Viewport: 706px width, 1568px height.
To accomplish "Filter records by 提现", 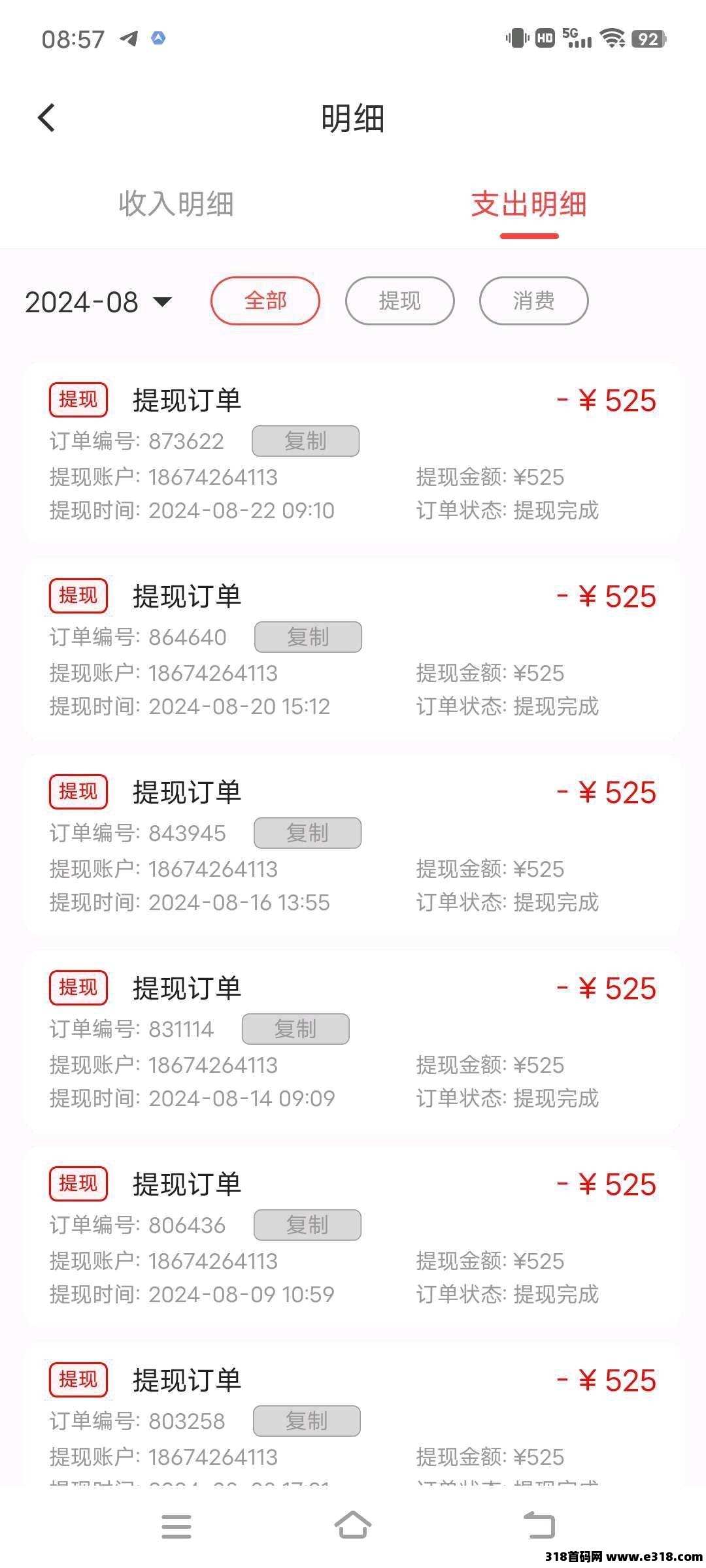I will (x=399, y=301).
